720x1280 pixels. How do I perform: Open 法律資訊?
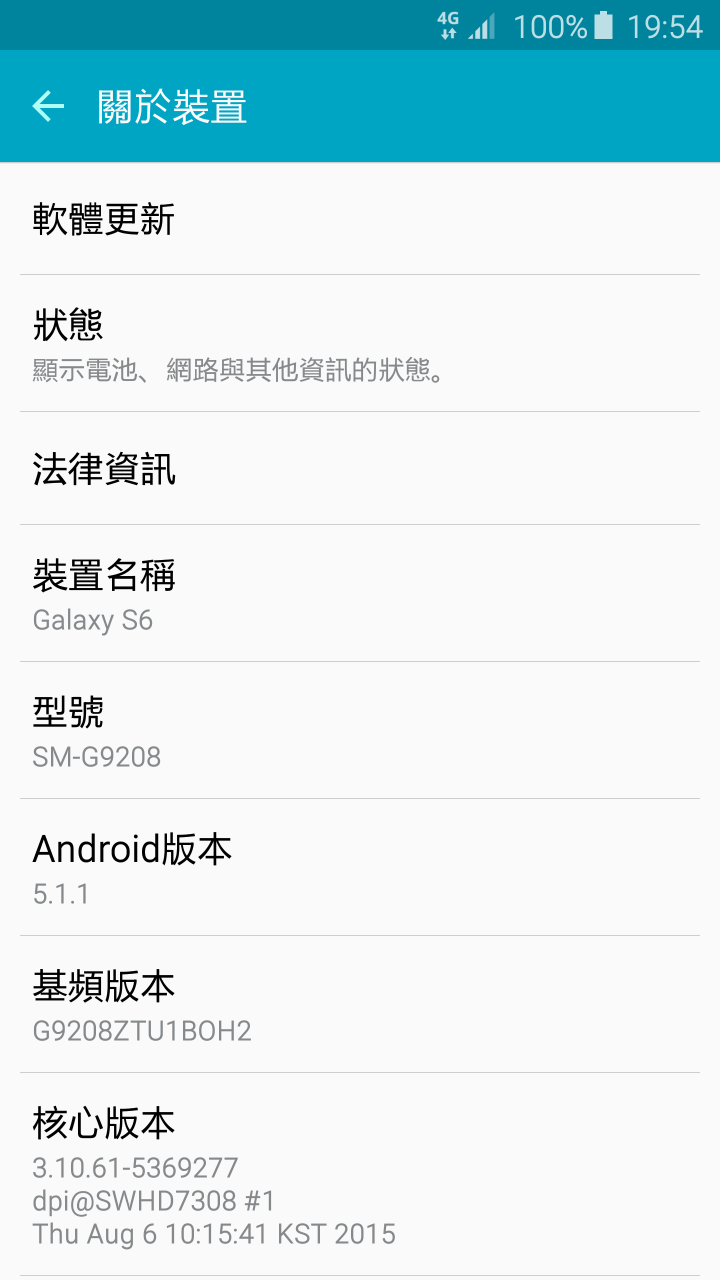(x=360, y=468)
